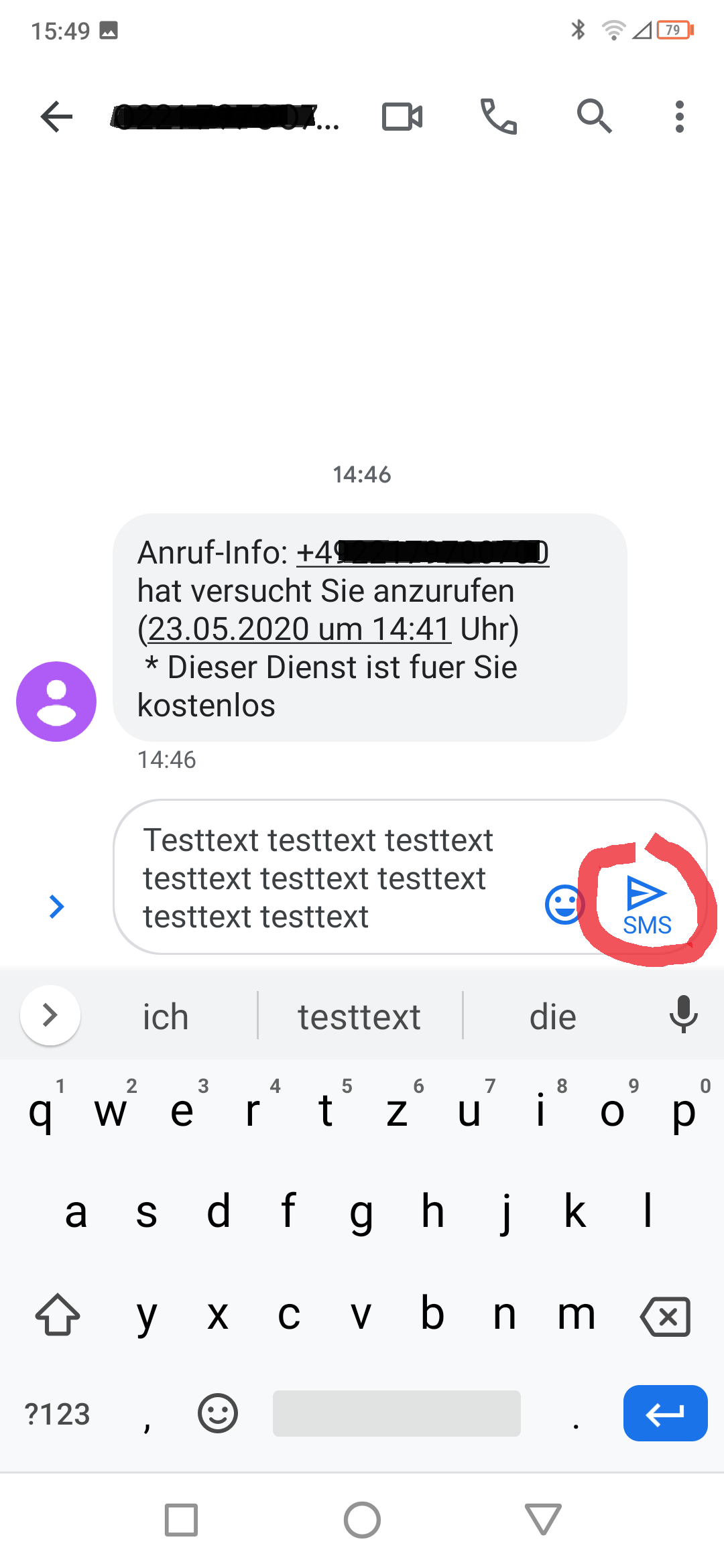
Task: Open the sender's purple contact avatar
Action: click(56, 702)
